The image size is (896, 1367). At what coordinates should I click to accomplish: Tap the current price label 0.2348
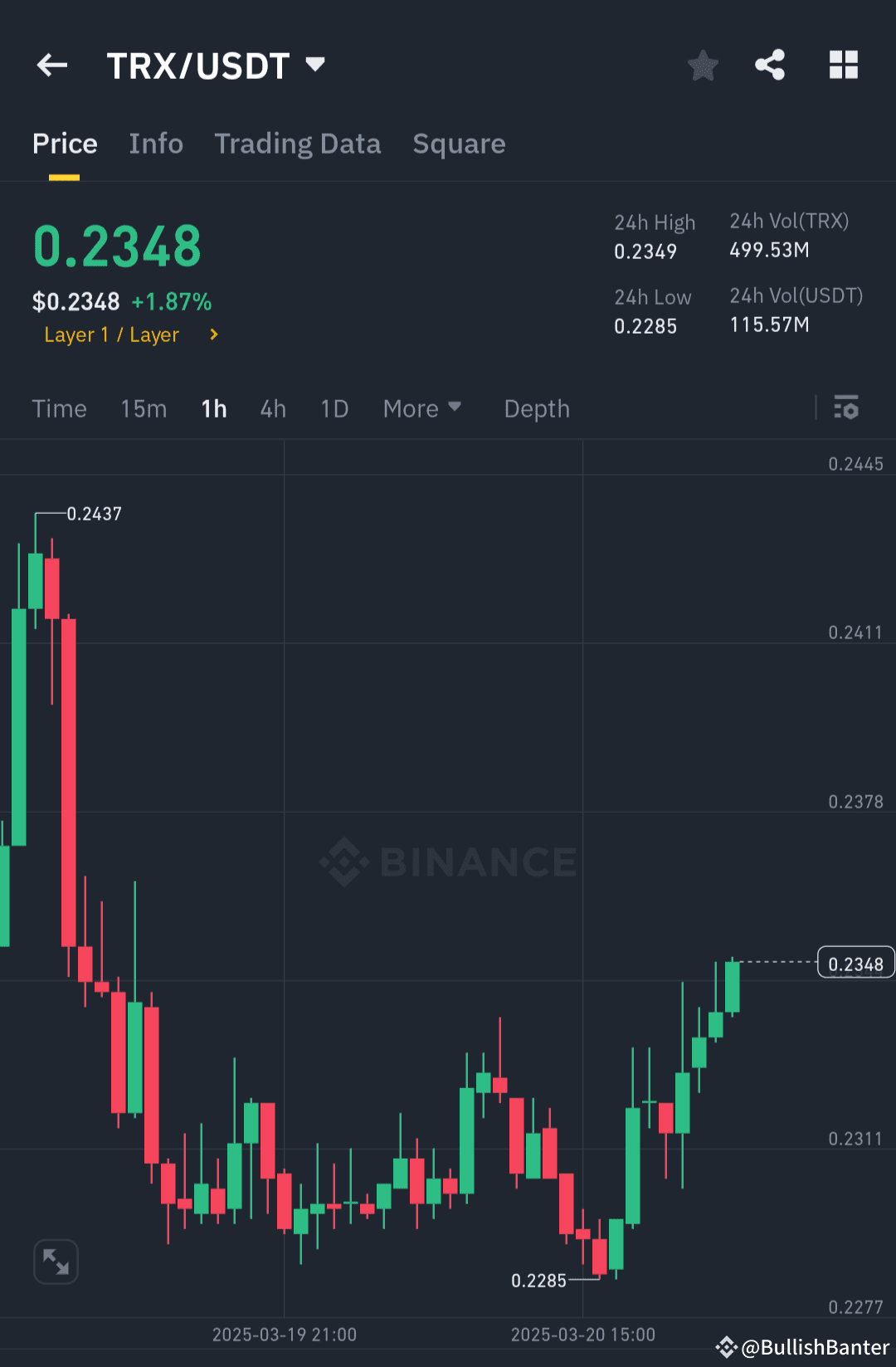click(855, 962)
